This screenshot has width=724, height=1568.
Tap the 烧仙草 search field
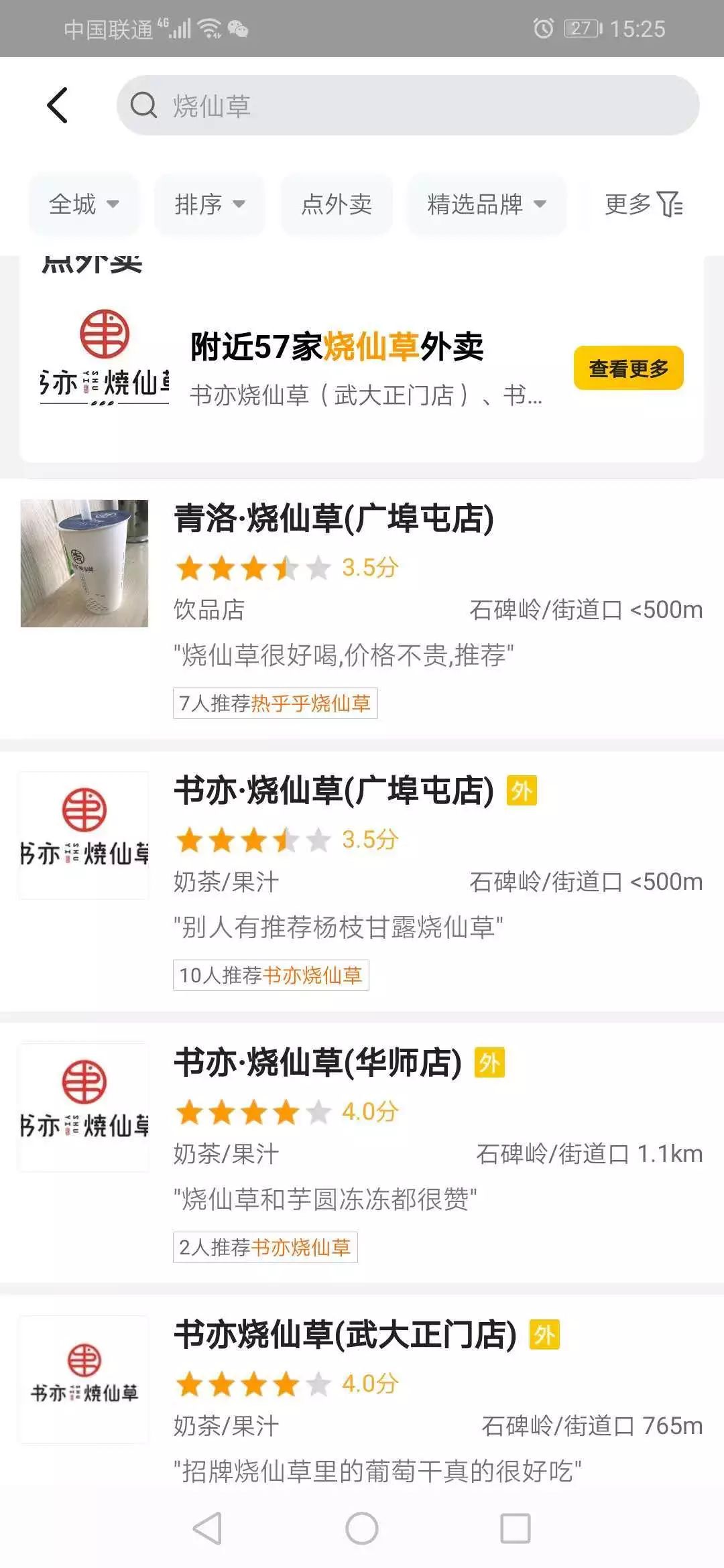click(408, 106)
